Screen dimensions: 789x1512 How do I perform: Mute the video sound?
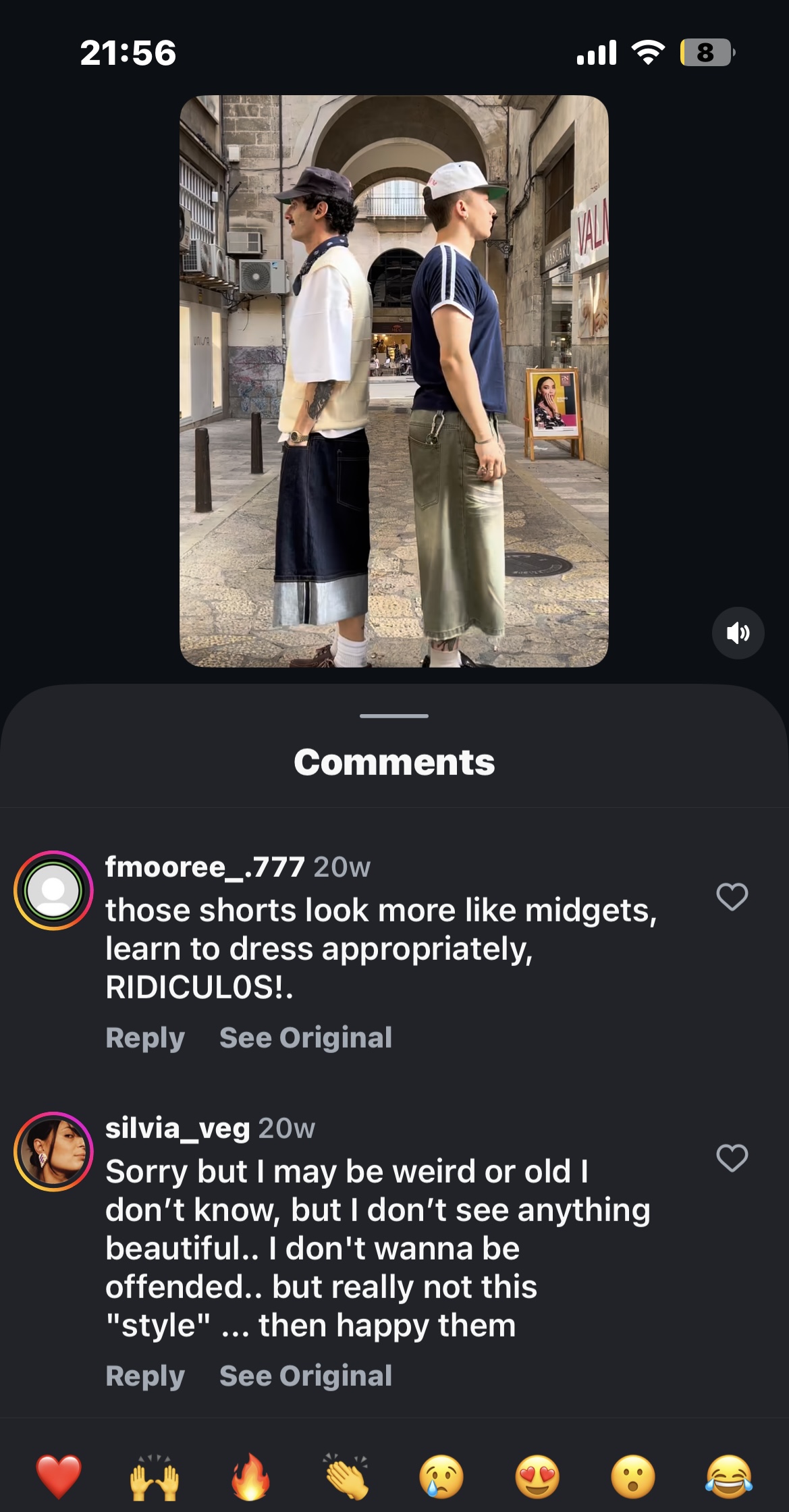[738, 633]
